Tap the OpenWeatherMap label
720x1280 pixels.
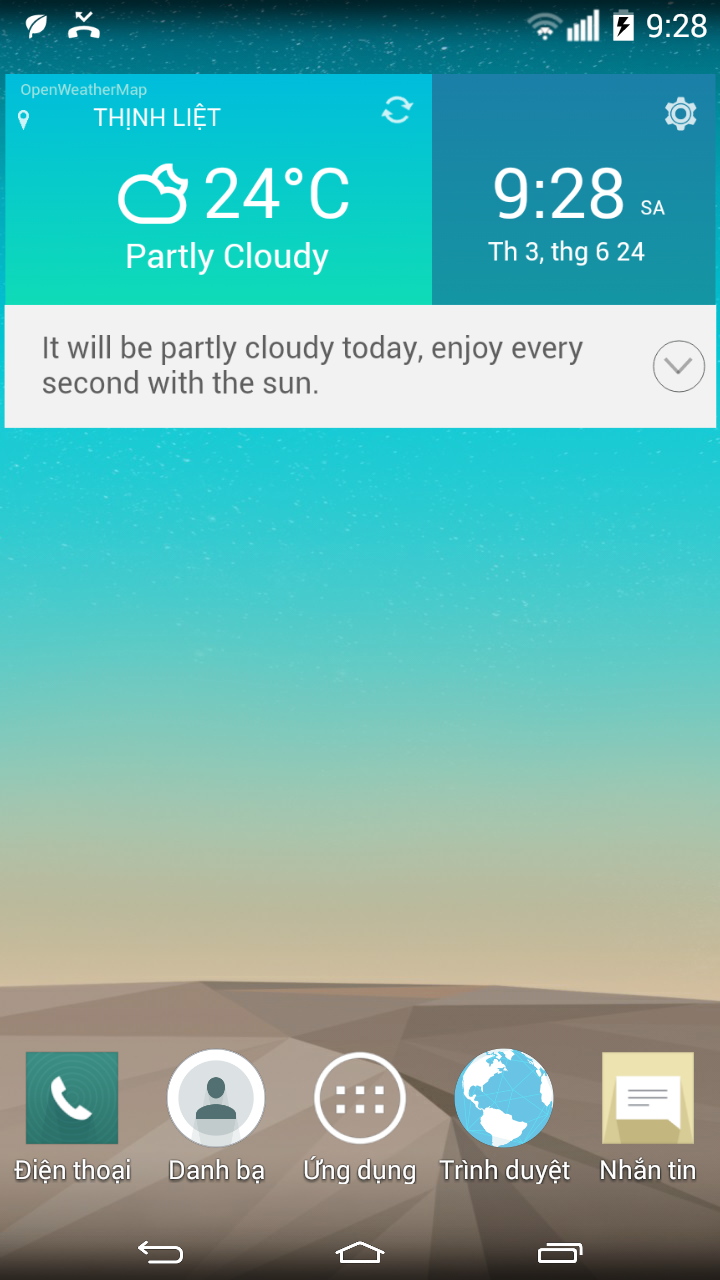[x=86, y=89]
